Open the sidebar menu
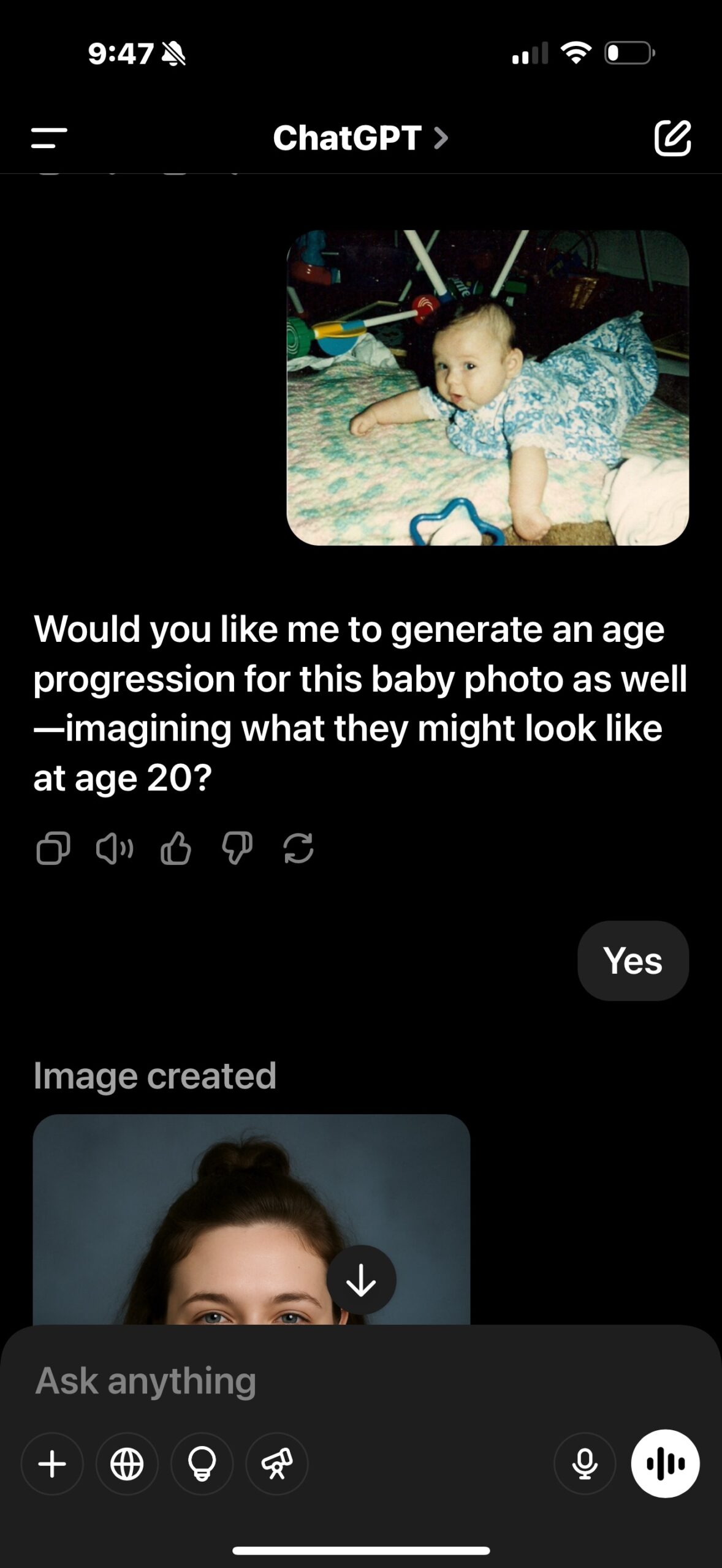This screenshot has width=722, height=1568. [49, 138]
